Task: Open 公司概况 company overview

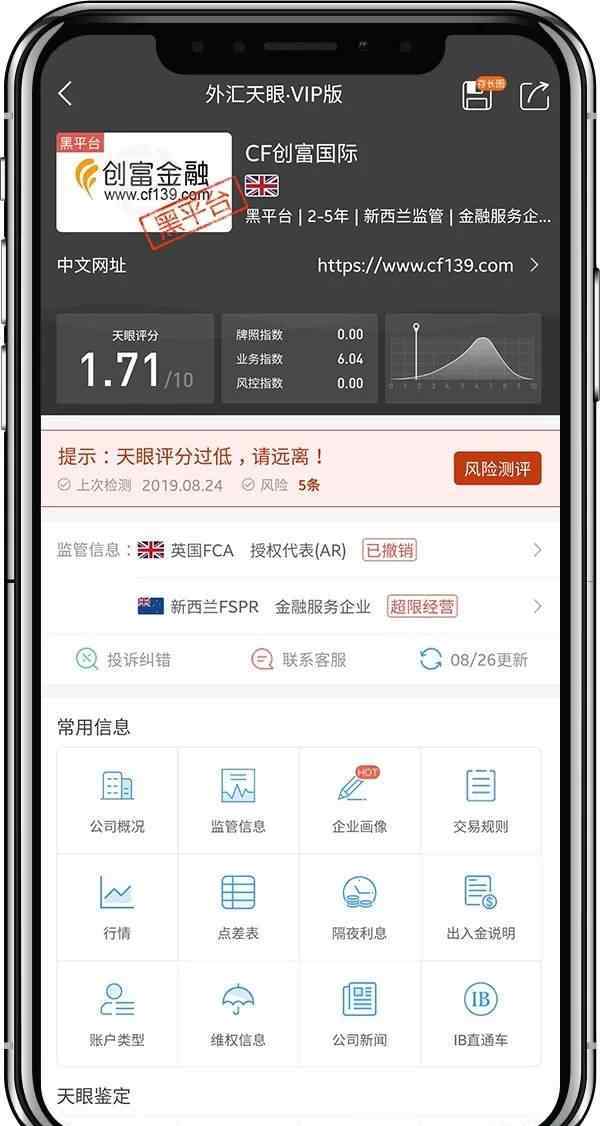Action: (x=118, y=801)
